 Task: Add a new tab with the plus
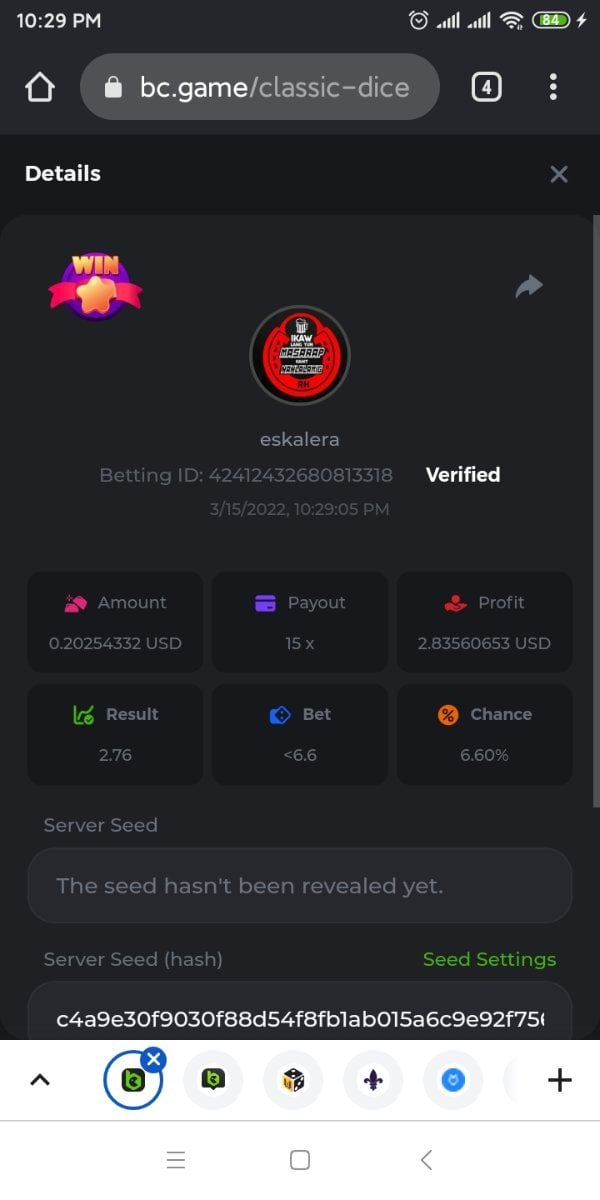click(x=559, y=1080)
